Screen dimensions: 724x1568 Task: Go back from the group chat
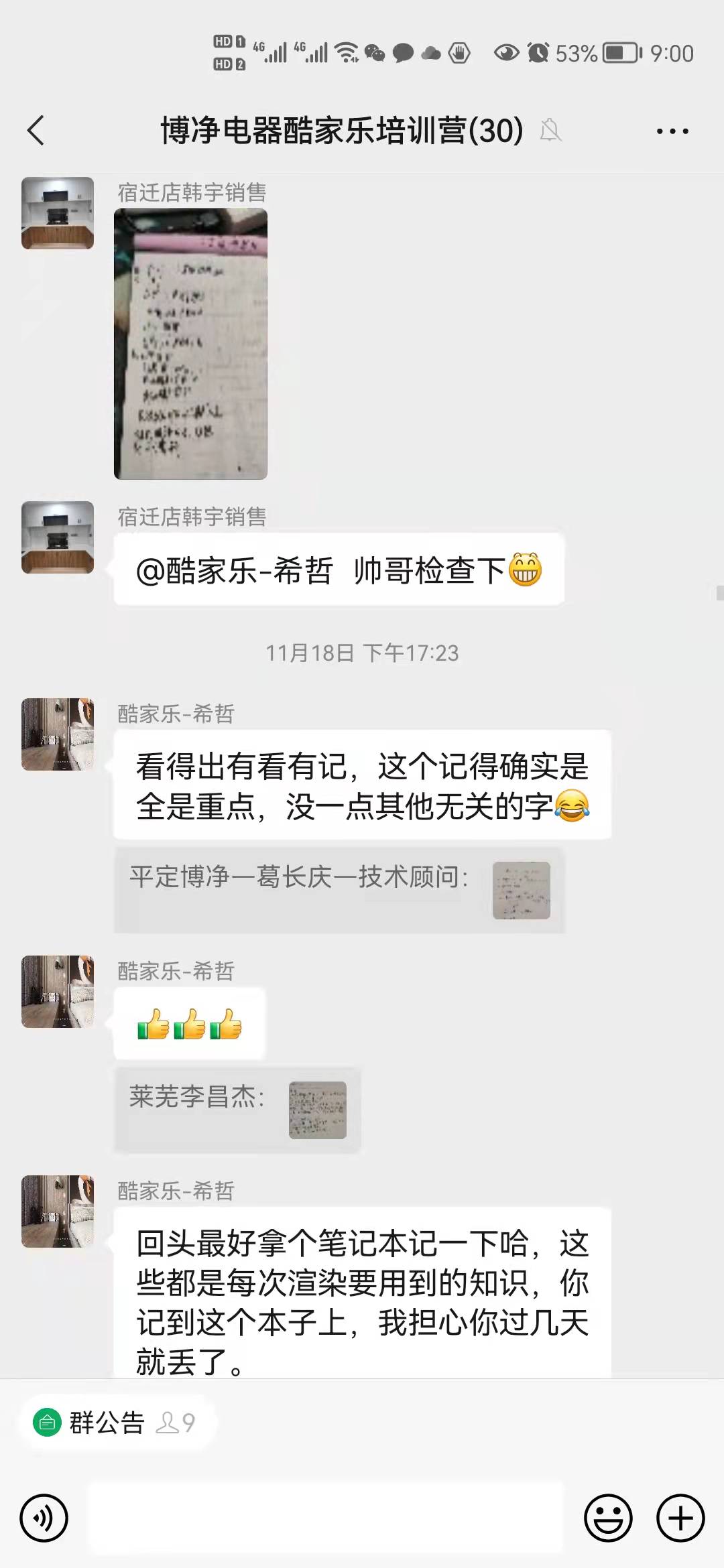point(36,130)
